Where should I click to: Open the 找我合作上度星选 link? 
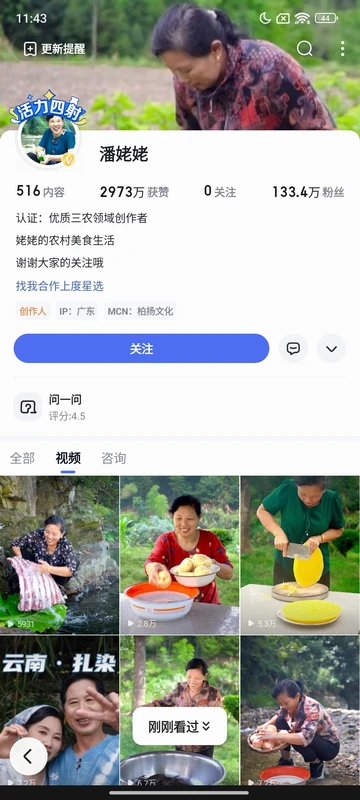click(60, 286)
